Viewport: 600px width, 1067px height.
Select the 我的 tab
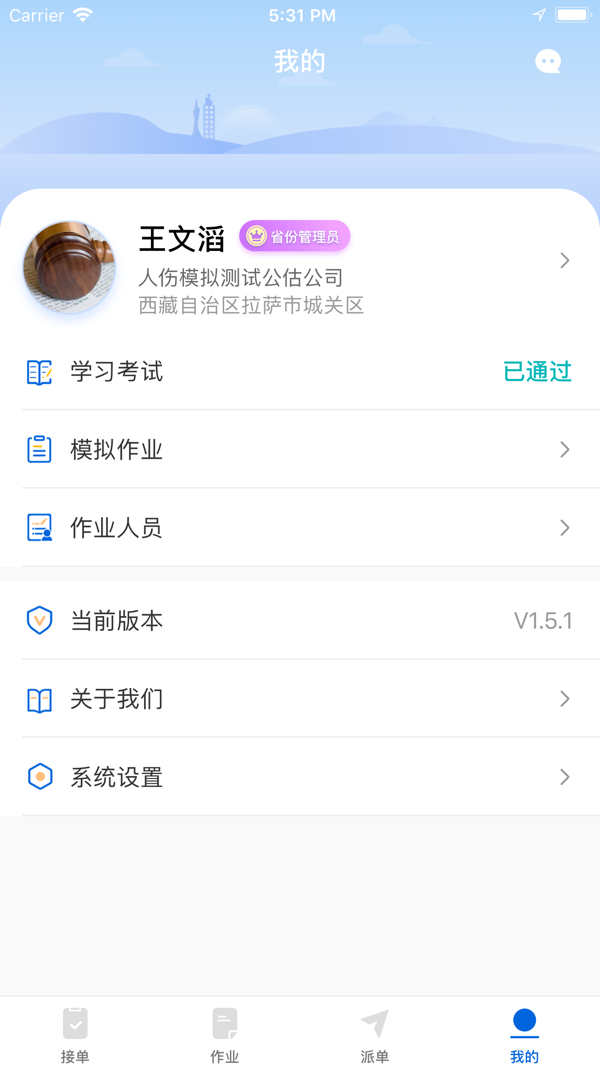524,1034
